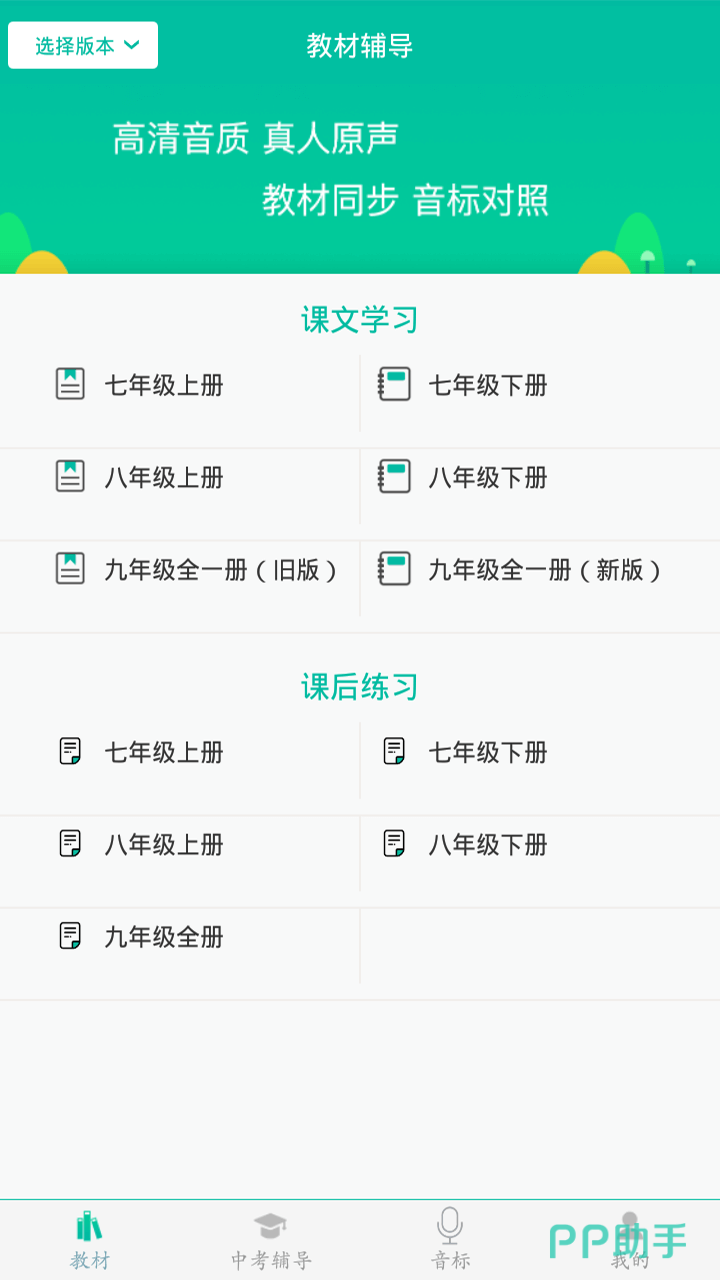Open 七年级上册 under 课文学习
The width and height of the screenshot is (720, 1280).
point(163,385)
